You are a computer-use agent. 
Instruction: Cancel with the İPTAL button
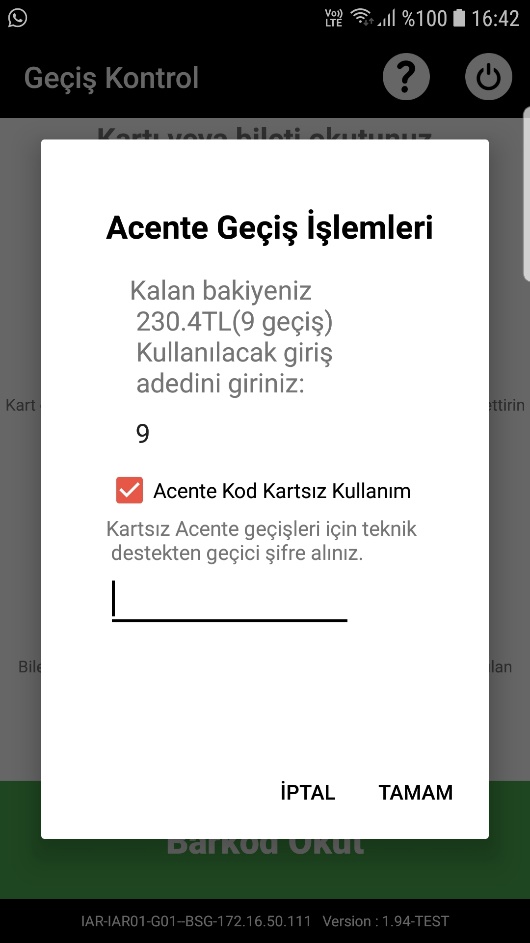click(x=307, y=792)
